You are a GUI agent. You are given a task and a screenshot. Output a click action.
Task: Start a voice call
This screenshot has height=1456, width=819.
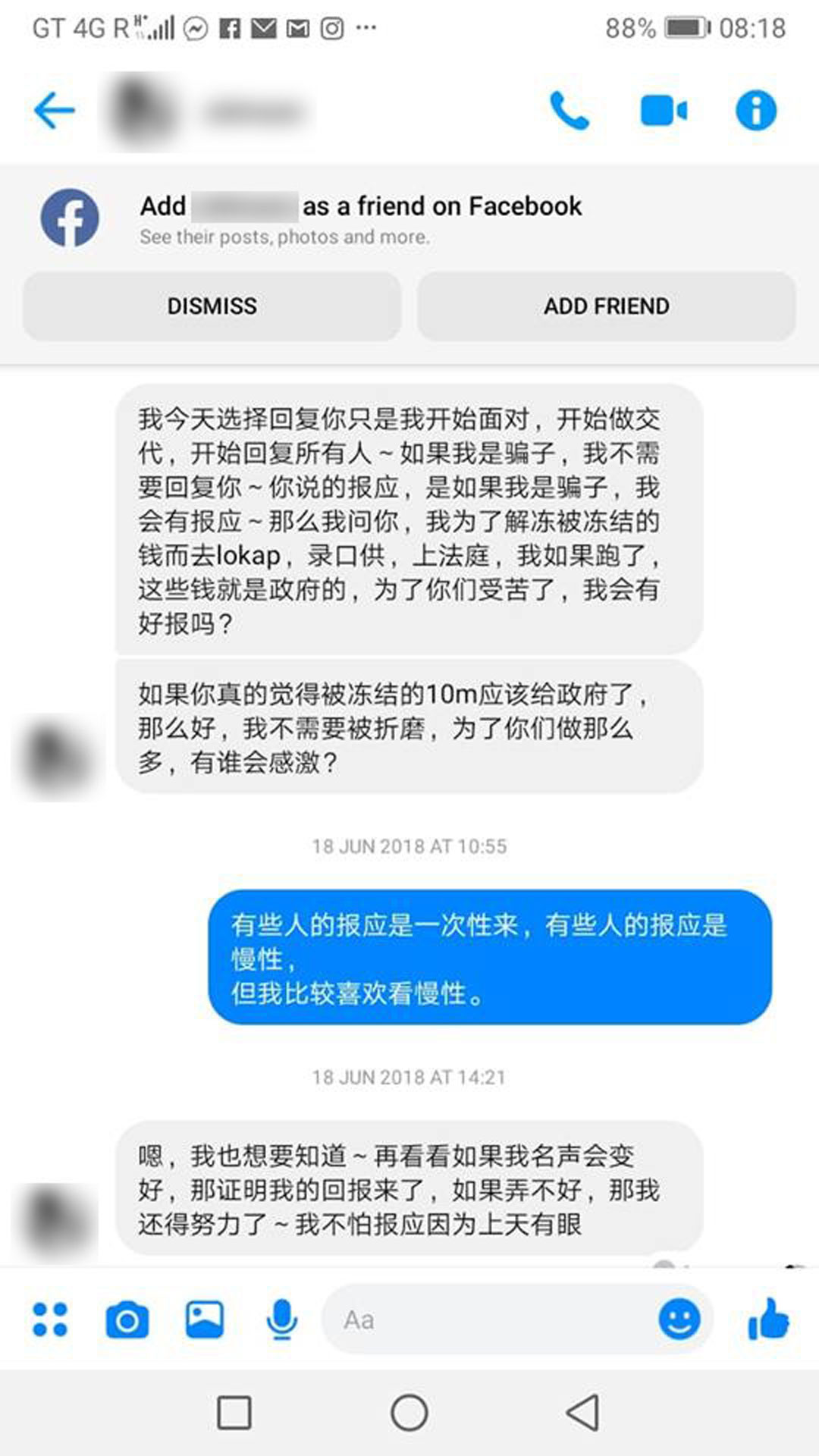coord(569,111)
